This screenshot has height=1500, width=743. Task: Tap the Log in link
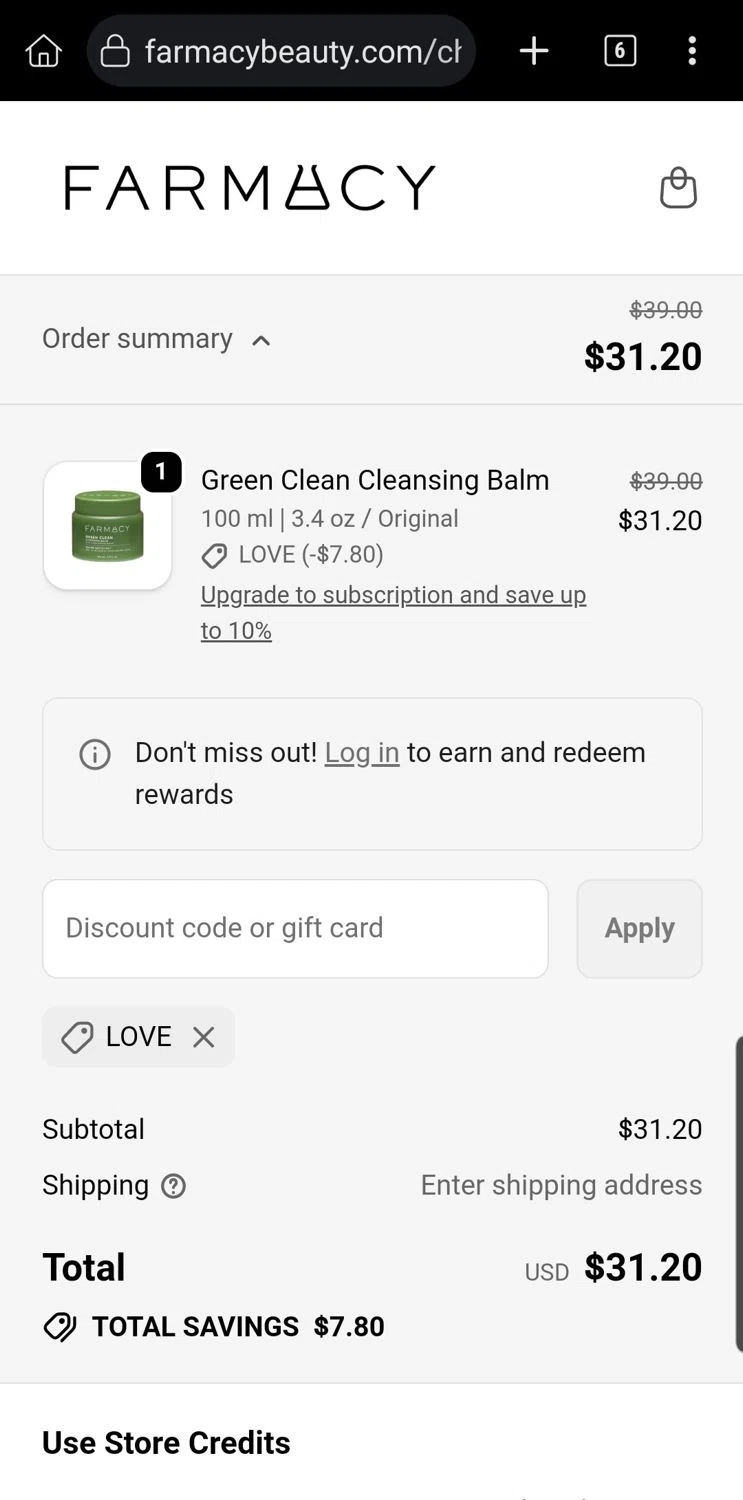pos(361,752)
